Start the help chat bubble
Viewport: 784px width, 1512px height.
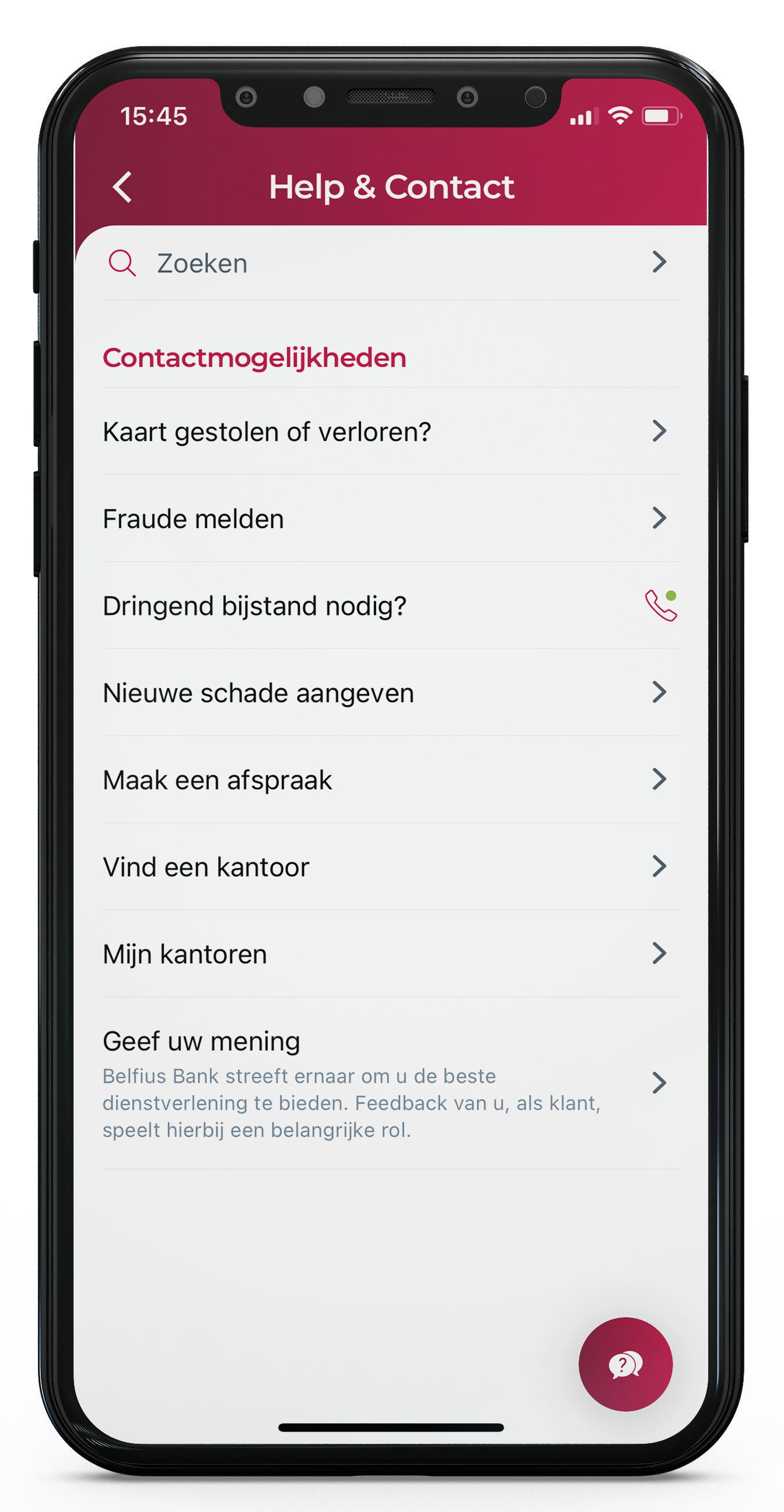(625, 1364)
